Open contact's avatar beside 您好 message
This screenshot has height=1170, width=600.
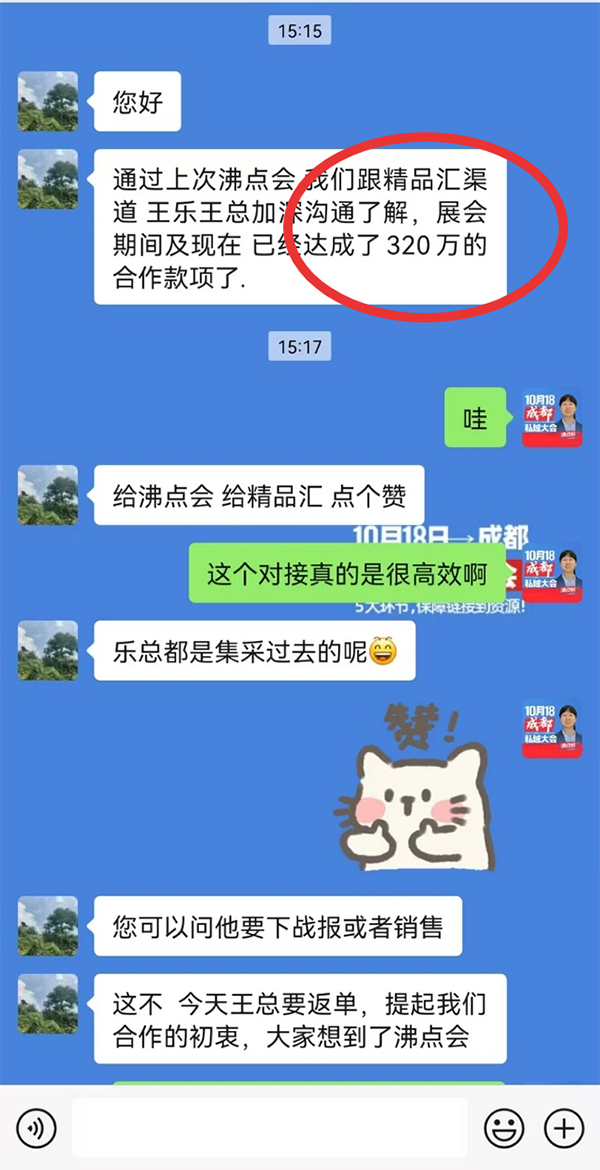coord(47,101)
